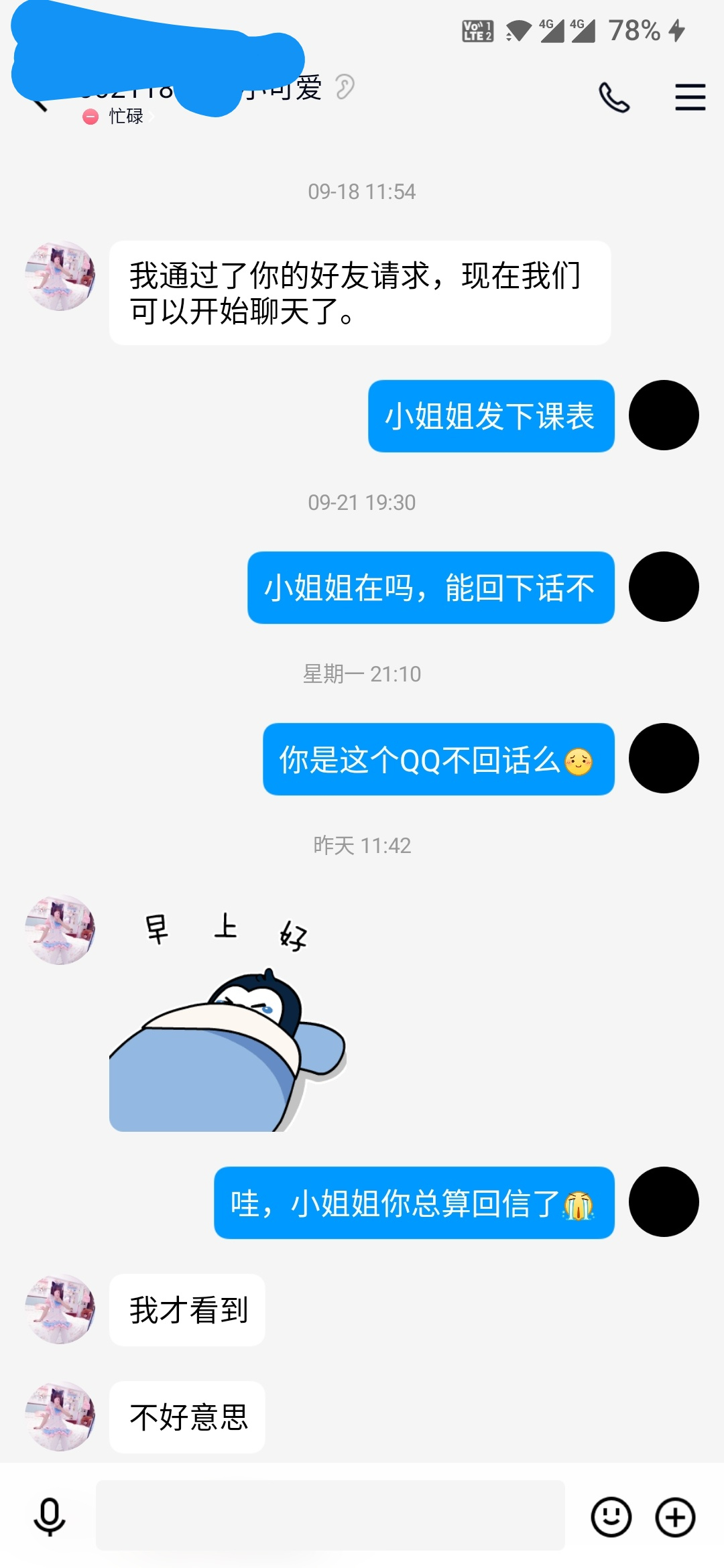Tap the ear receiver mode icon

[345, 87]
